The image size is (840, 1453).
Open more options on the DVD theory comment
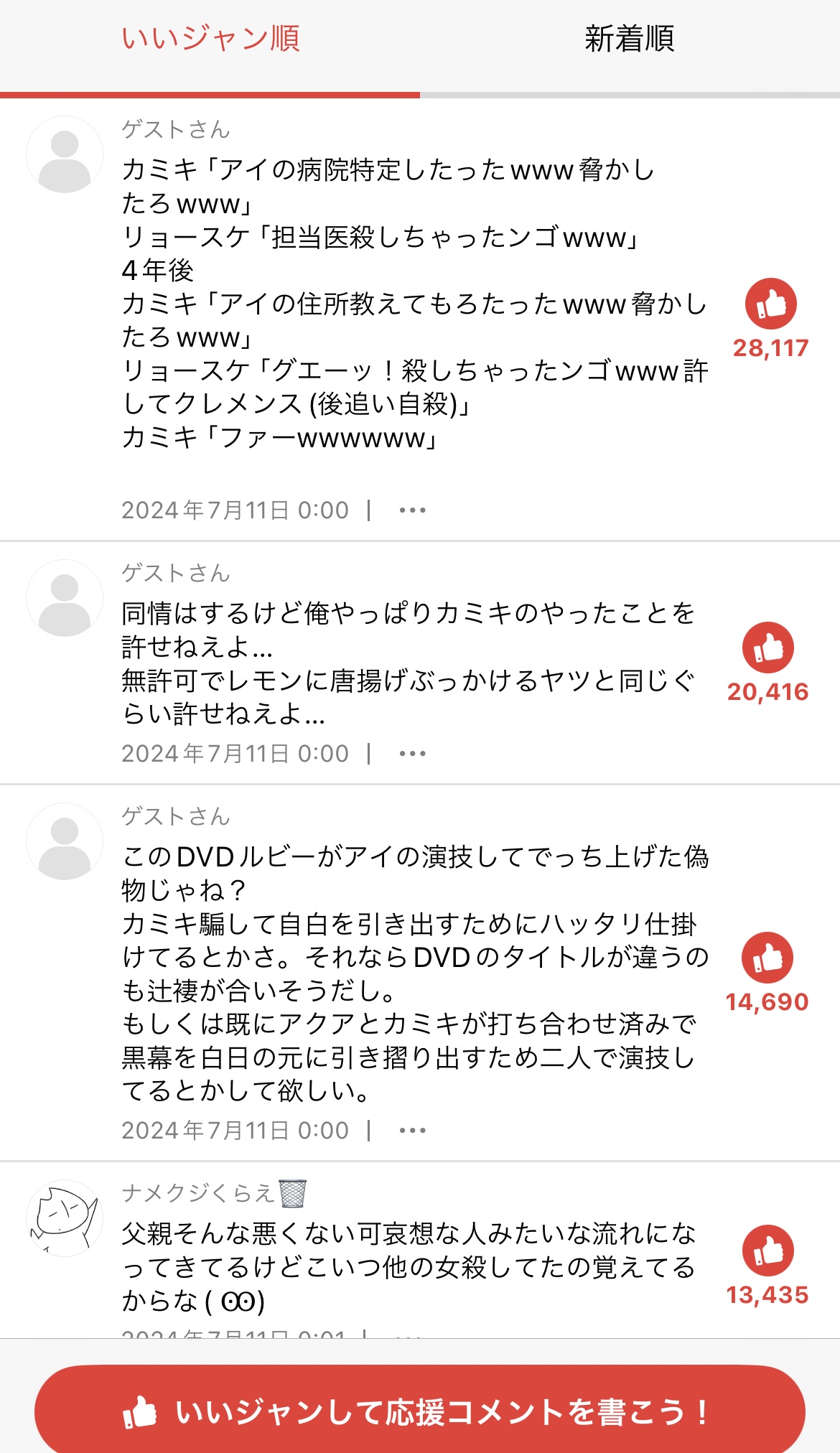(413, 1131)
